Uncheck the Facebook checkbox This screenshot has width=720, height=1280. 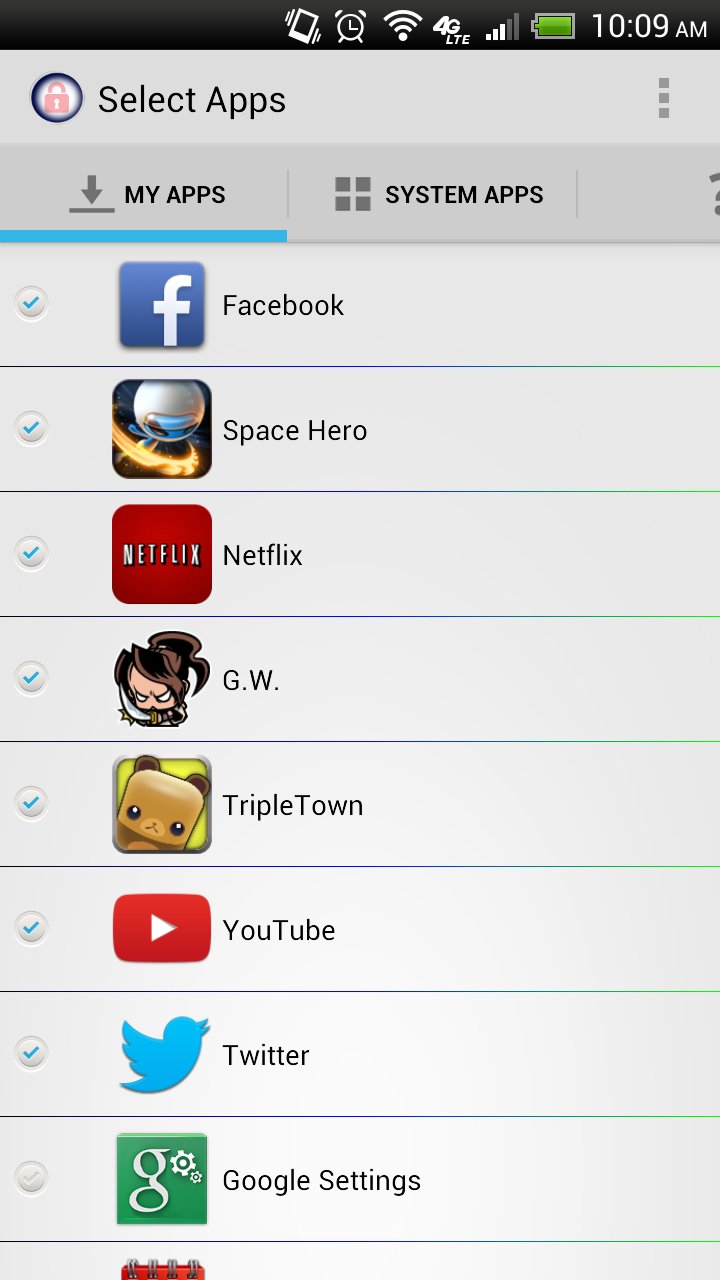pos(31,304)
